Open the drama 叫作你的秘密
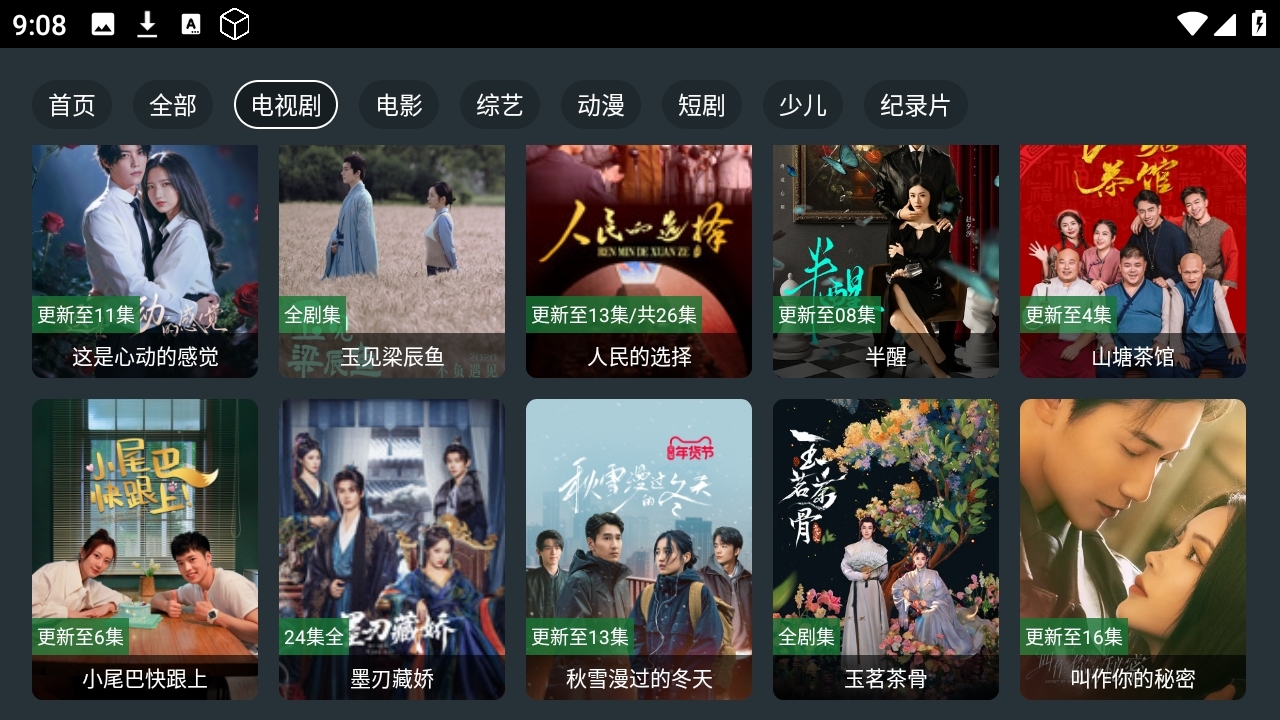The width and height of the screenshot is (1280, 720). (x=1133, y=548)
